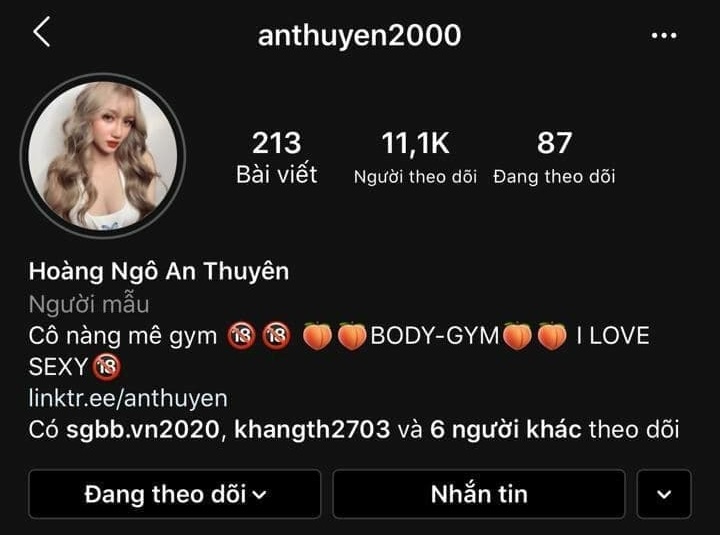View the 11,1K Người theo dõi list
Image resolution: width=720 pixels, height=535 pixels.
coord(415,158)
